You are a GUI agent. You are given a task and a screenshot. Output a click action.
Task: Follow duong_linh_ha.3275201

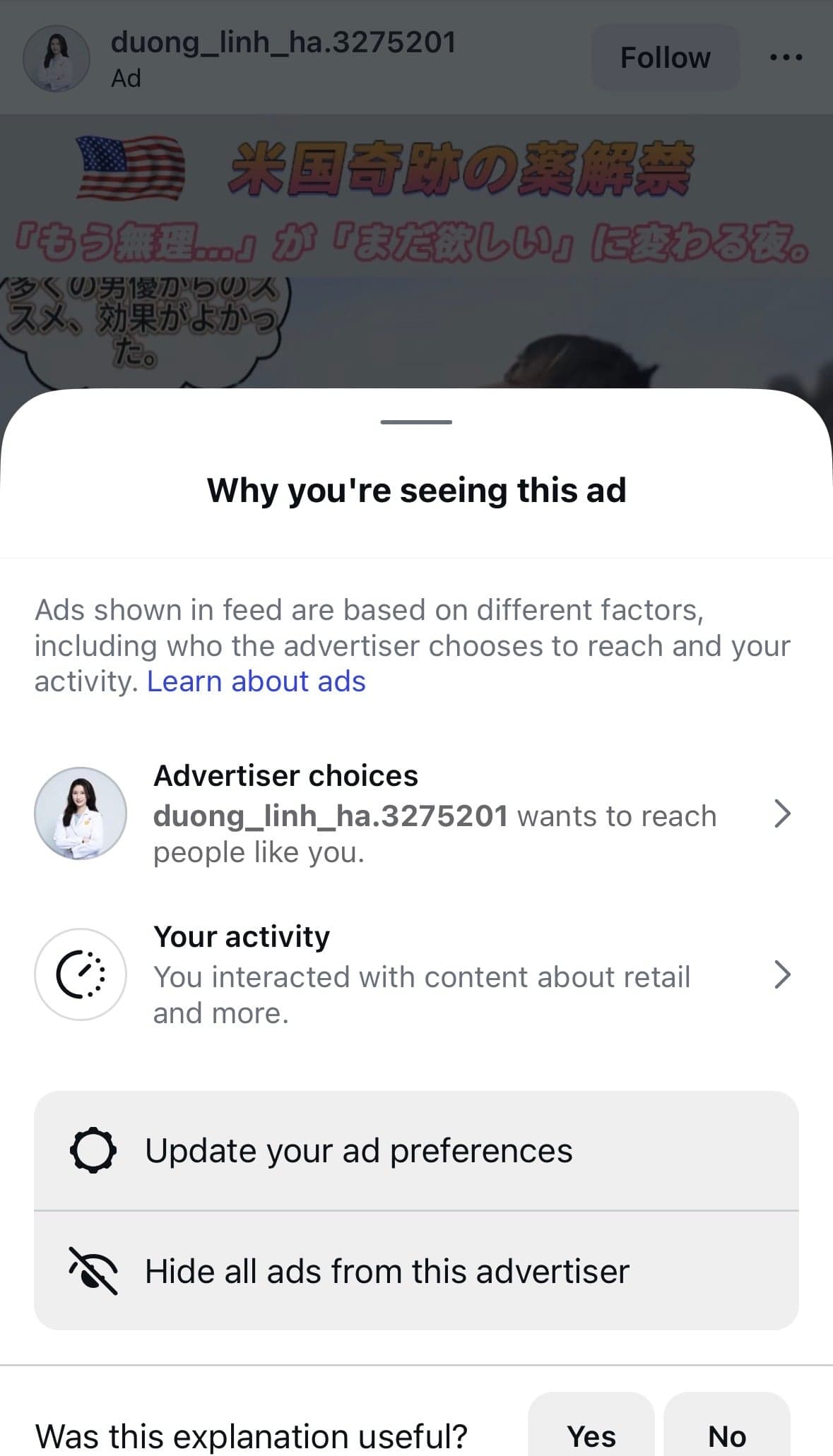(x=665, y=57)
